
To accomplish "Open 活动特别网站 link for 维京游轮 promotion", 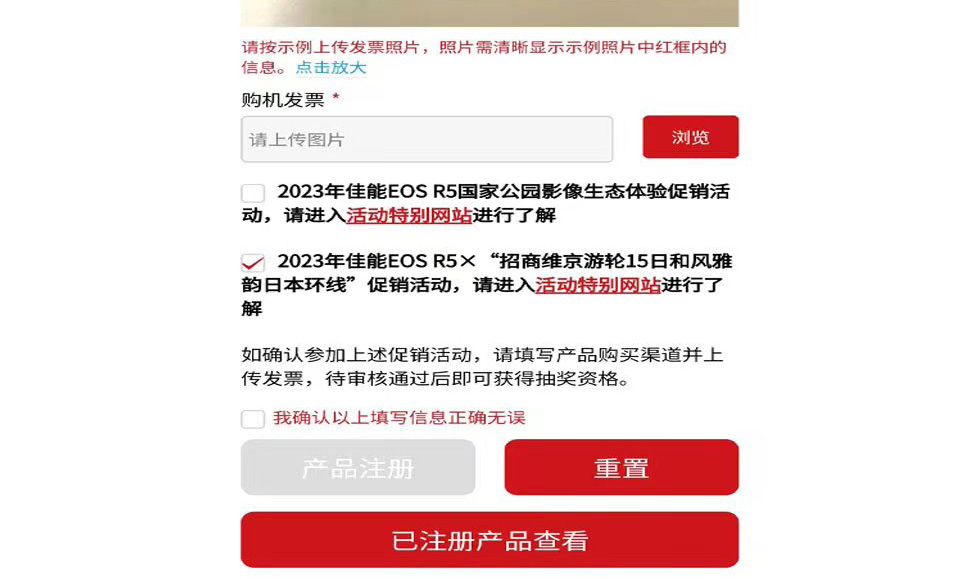I will 598,285.
